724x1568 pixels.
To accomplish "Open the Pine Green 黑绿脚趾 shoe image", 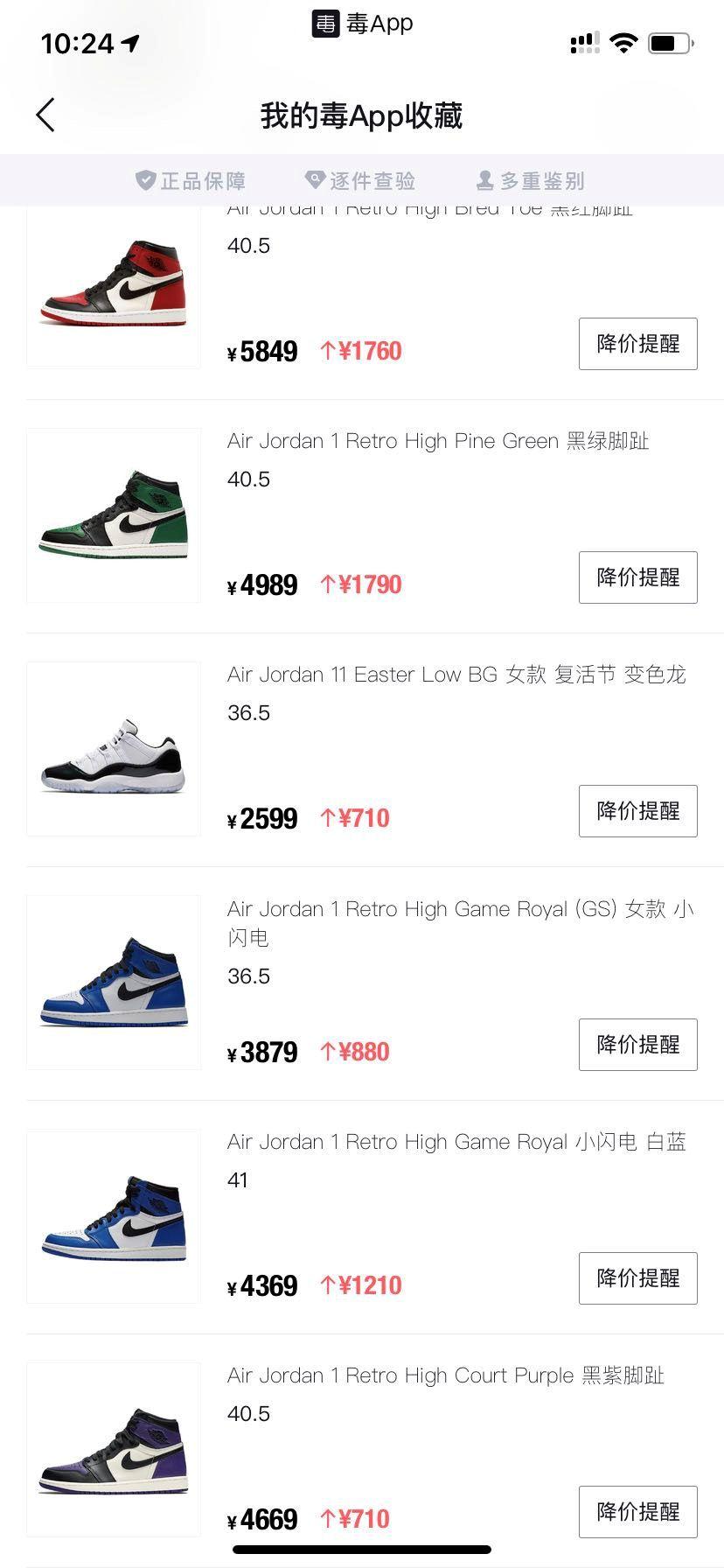I will pyautogui.click(x=114, y=515).
